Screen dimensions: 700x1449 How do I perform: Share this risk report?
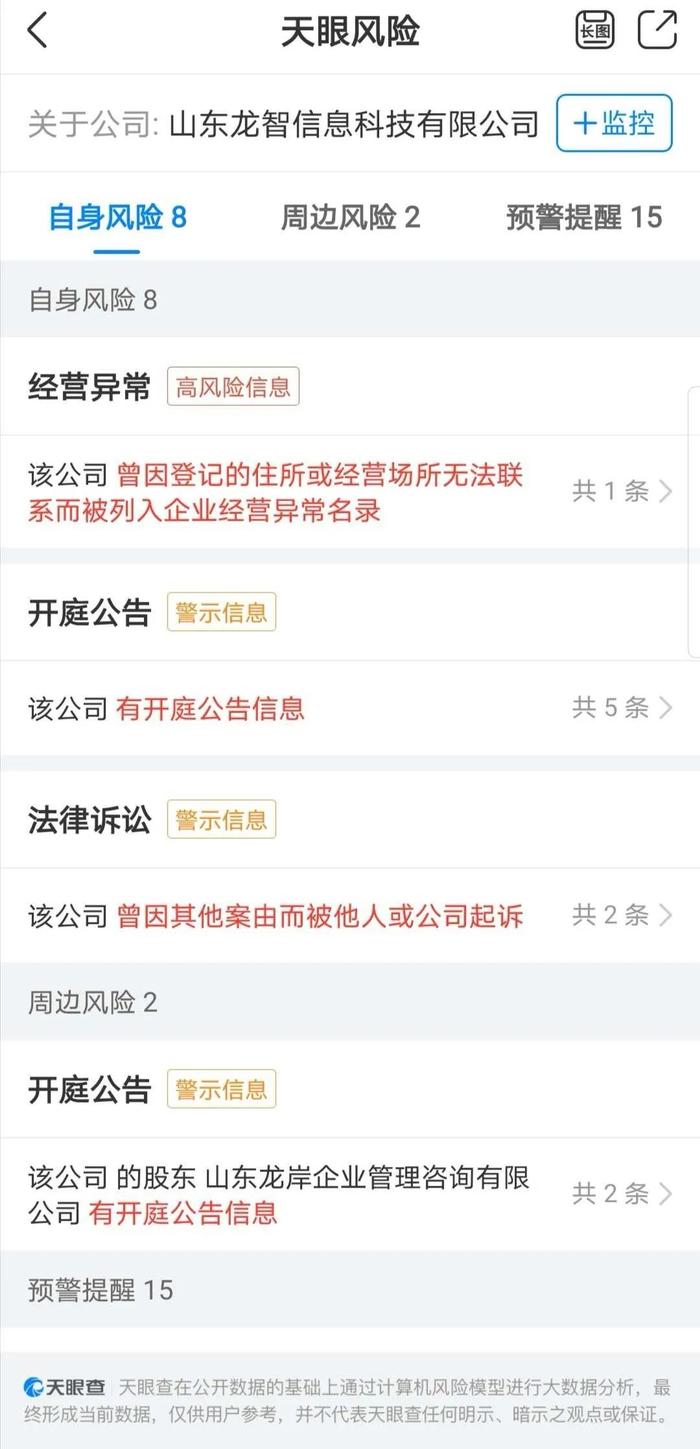[657, 31]
